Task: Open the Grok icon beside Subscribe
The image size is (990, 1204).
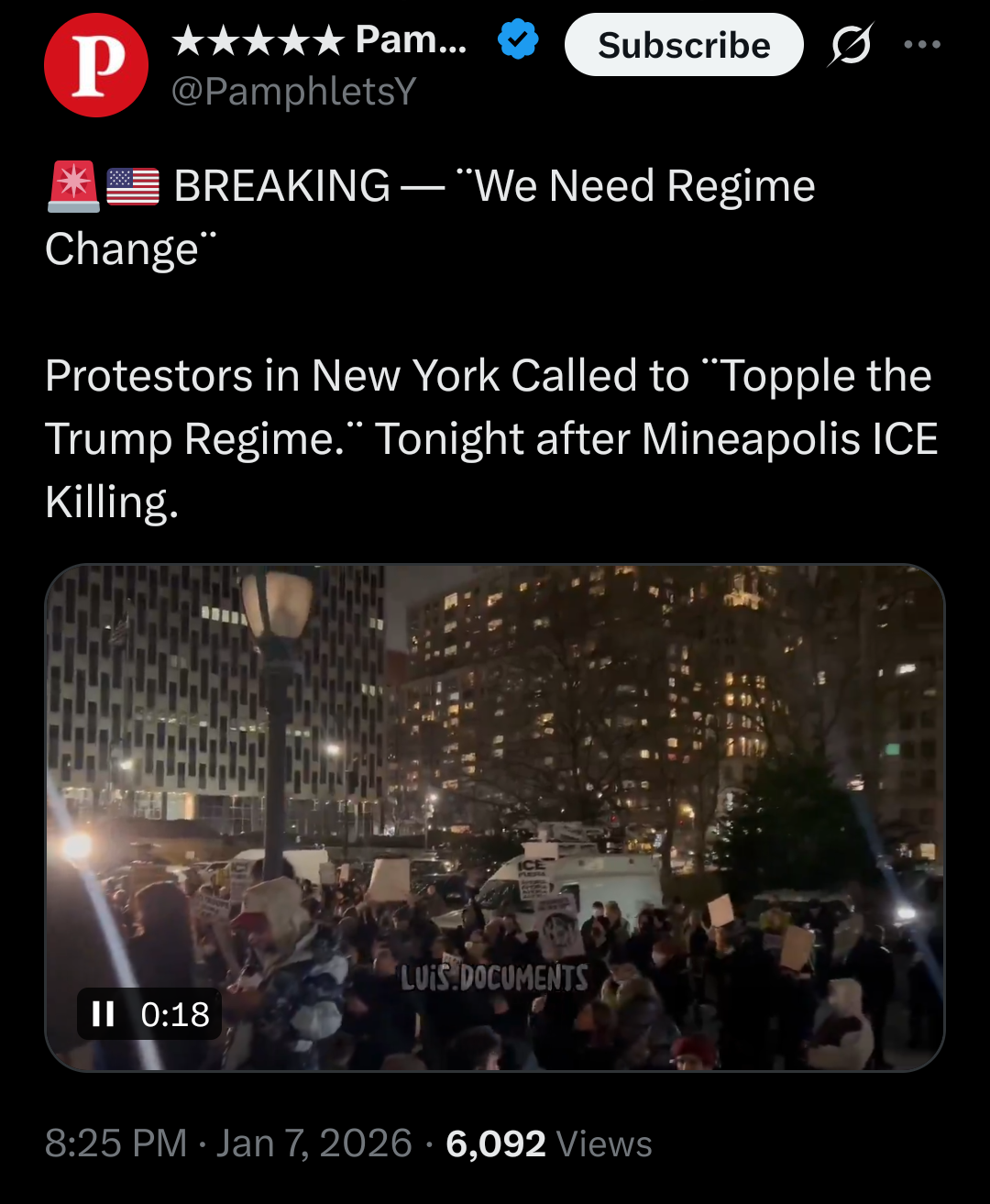Action: pos(850,45)
